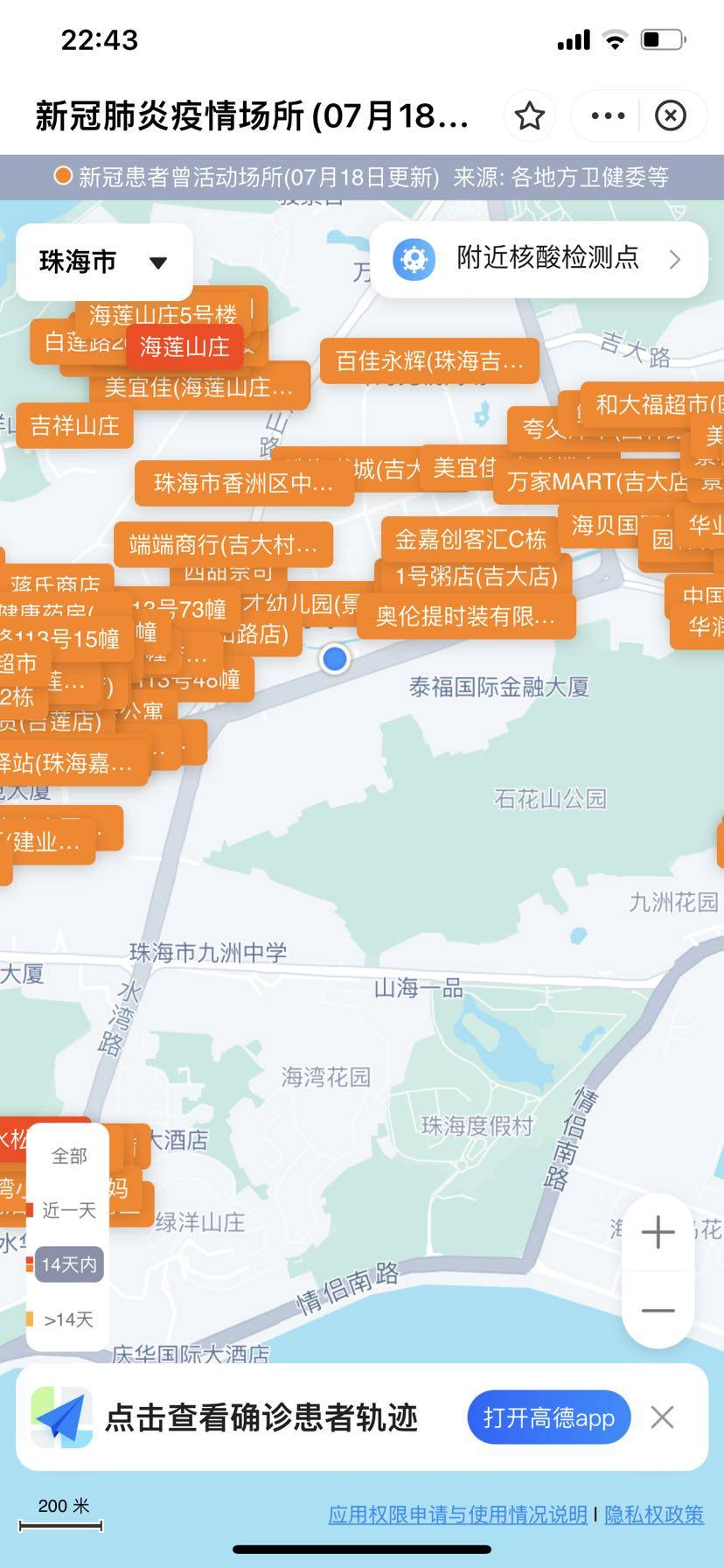The height and width of the screenshot is (1568, 724).
Task: Select the 14天内 filter
Action: click(x=69, y=1264)
